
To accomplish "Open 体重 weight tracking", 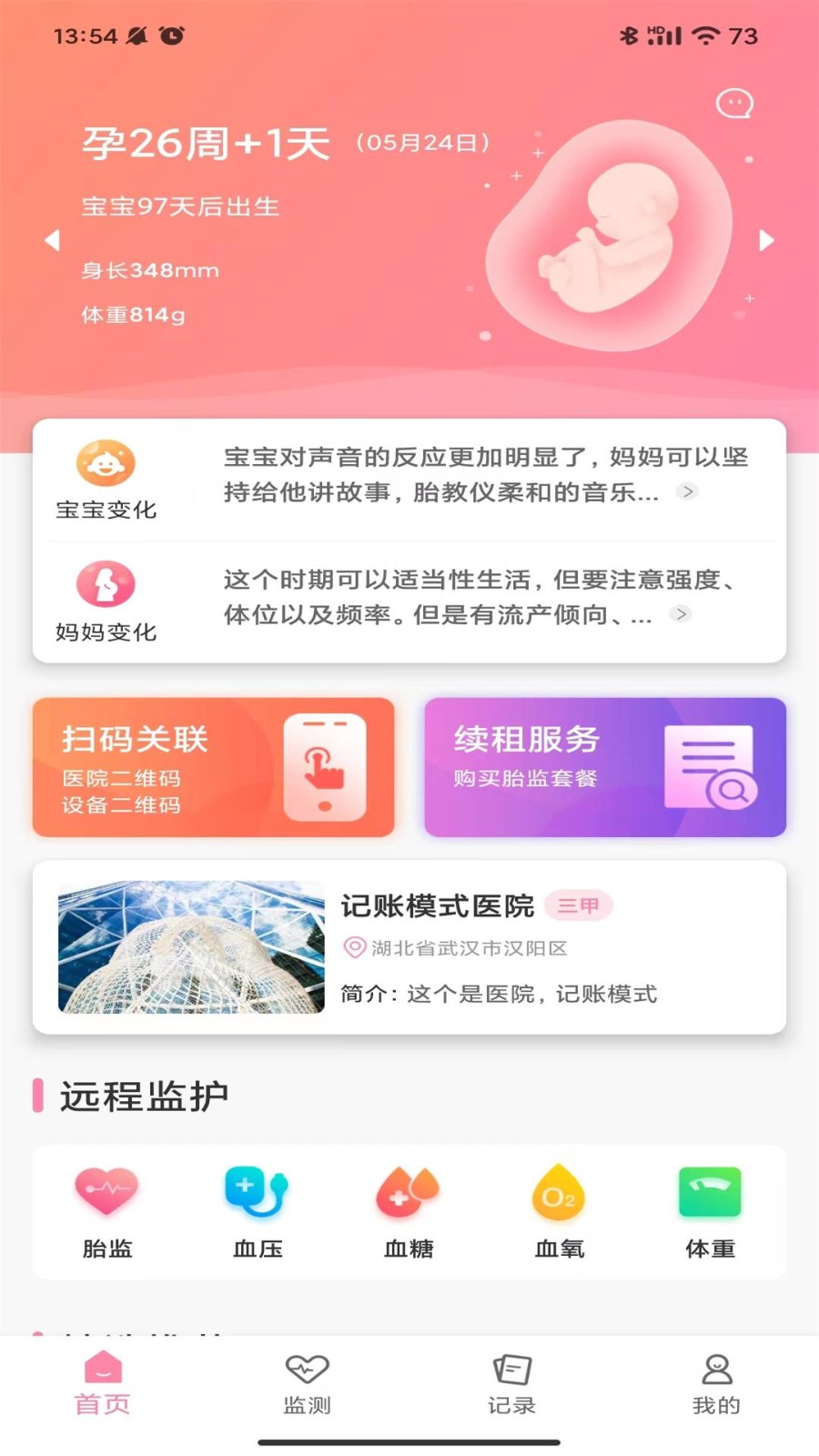I will coord(710,1212).
